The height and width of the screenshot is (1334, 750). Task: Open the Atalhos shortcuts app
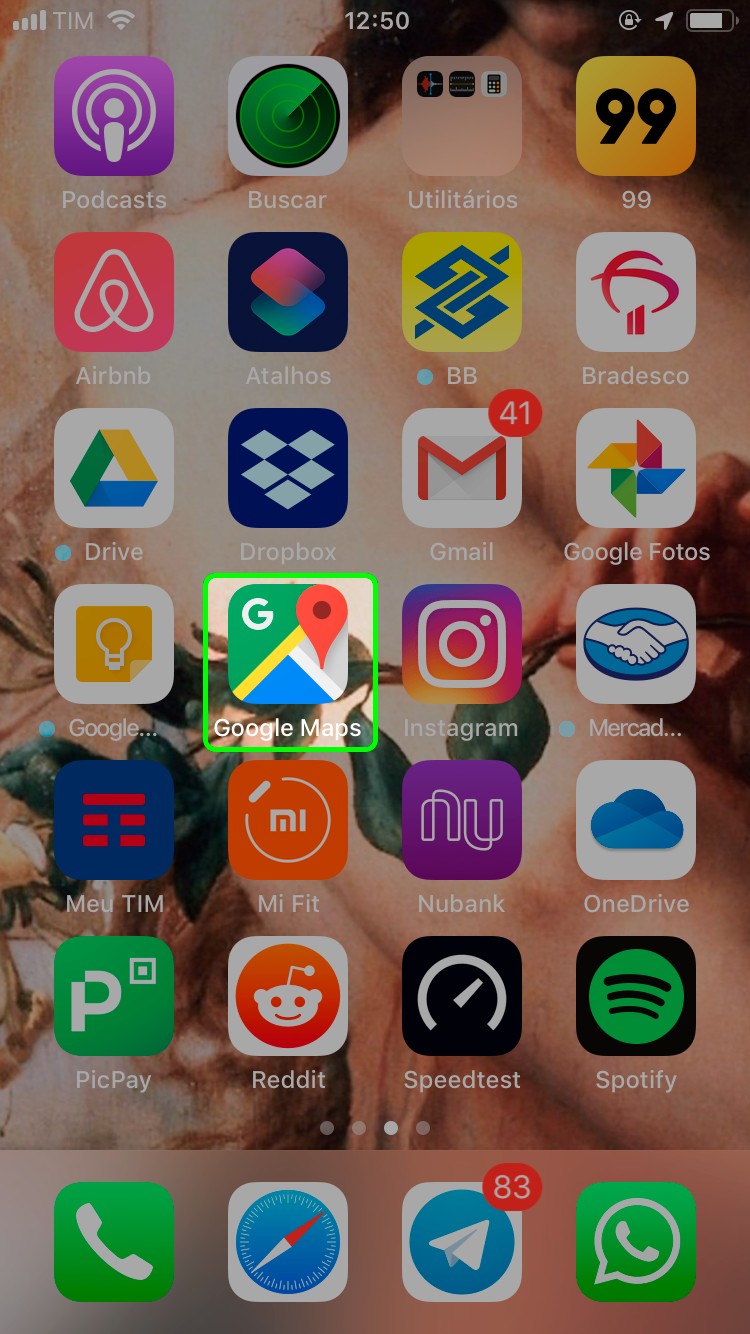point(287,292)
